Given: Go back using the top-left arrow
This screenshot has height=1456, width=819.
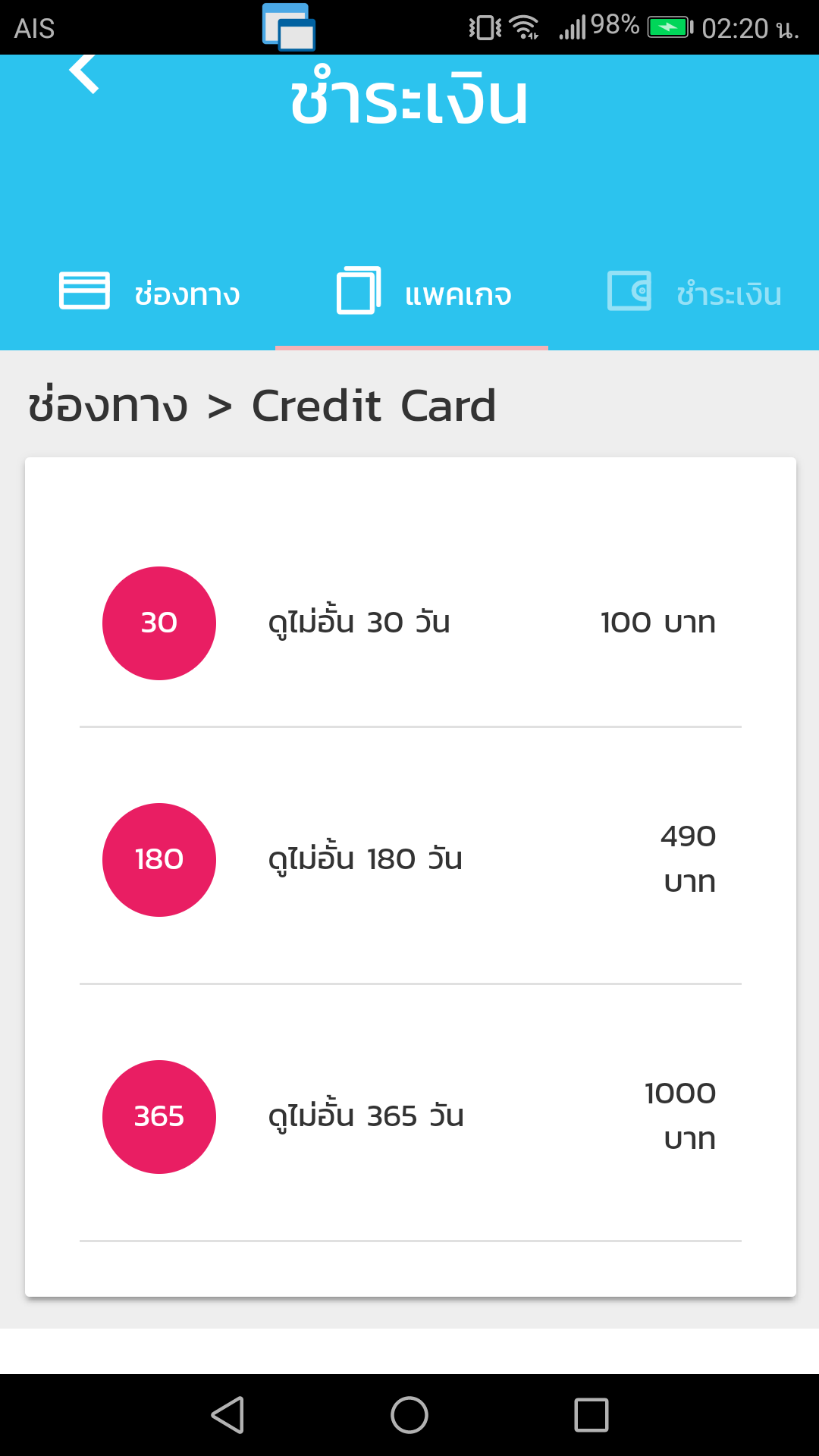Looking at the screenshot, I should point(84,74).
